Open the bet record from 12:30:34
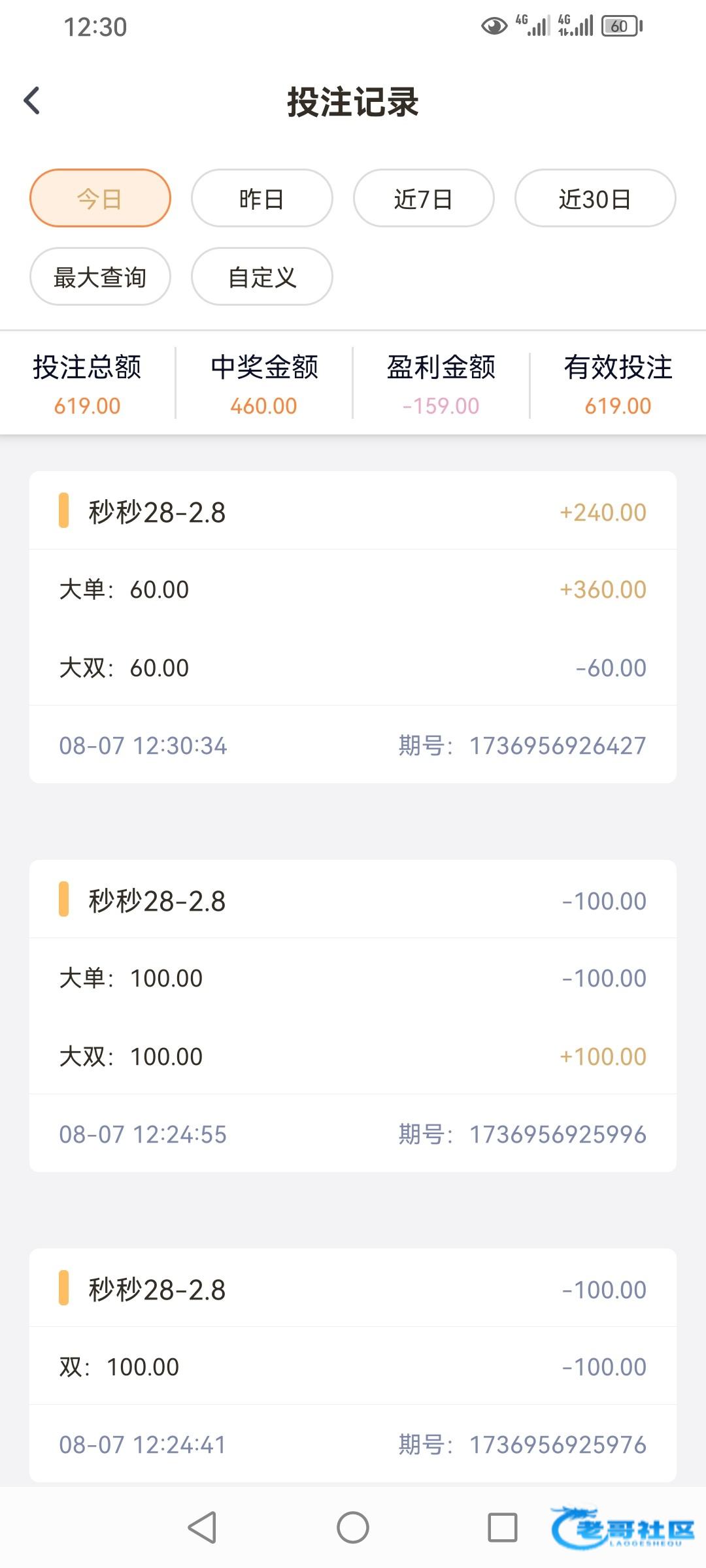The width and height of the screenshot is (706, 1568). [353, 627]
